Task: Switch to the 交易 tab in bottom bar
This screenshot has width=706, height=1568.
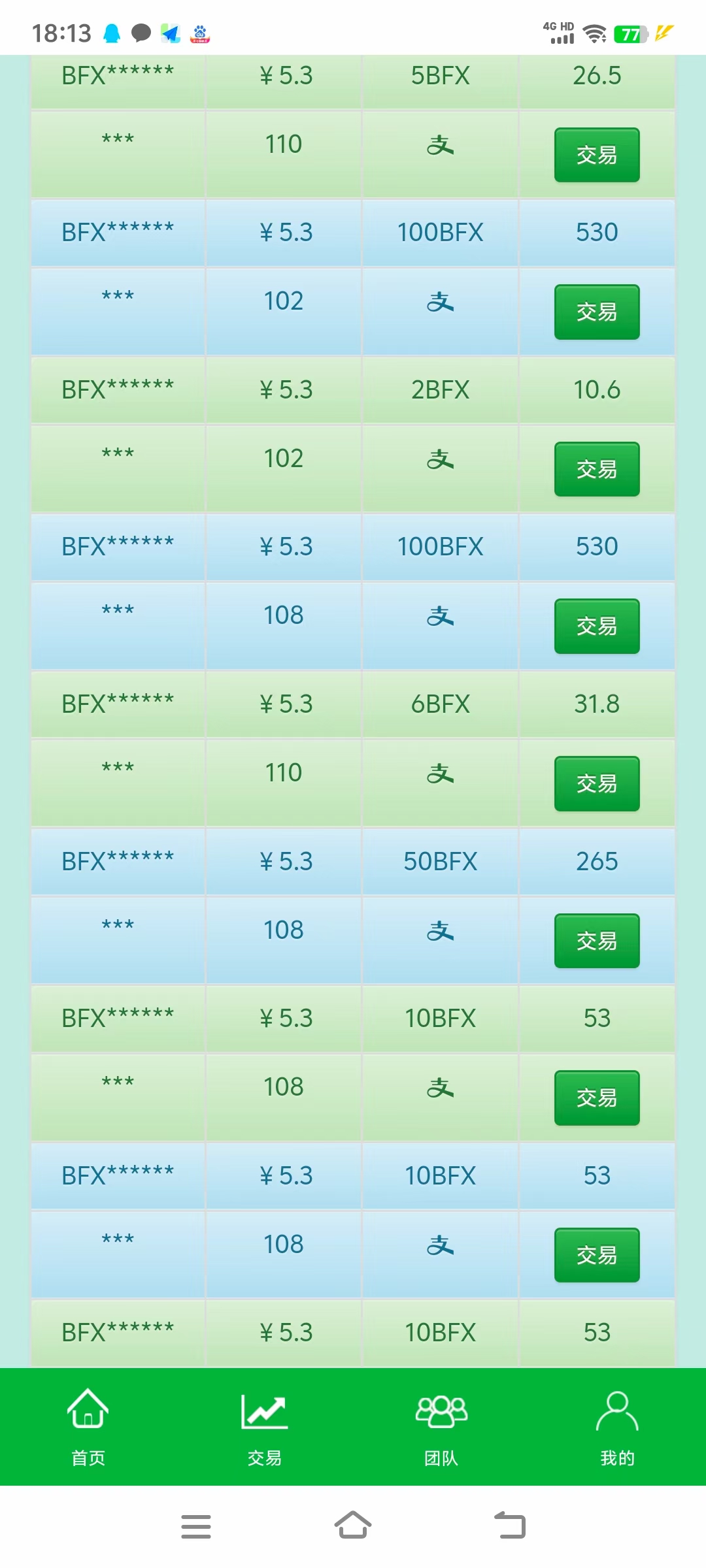Action: (265, 1428)
